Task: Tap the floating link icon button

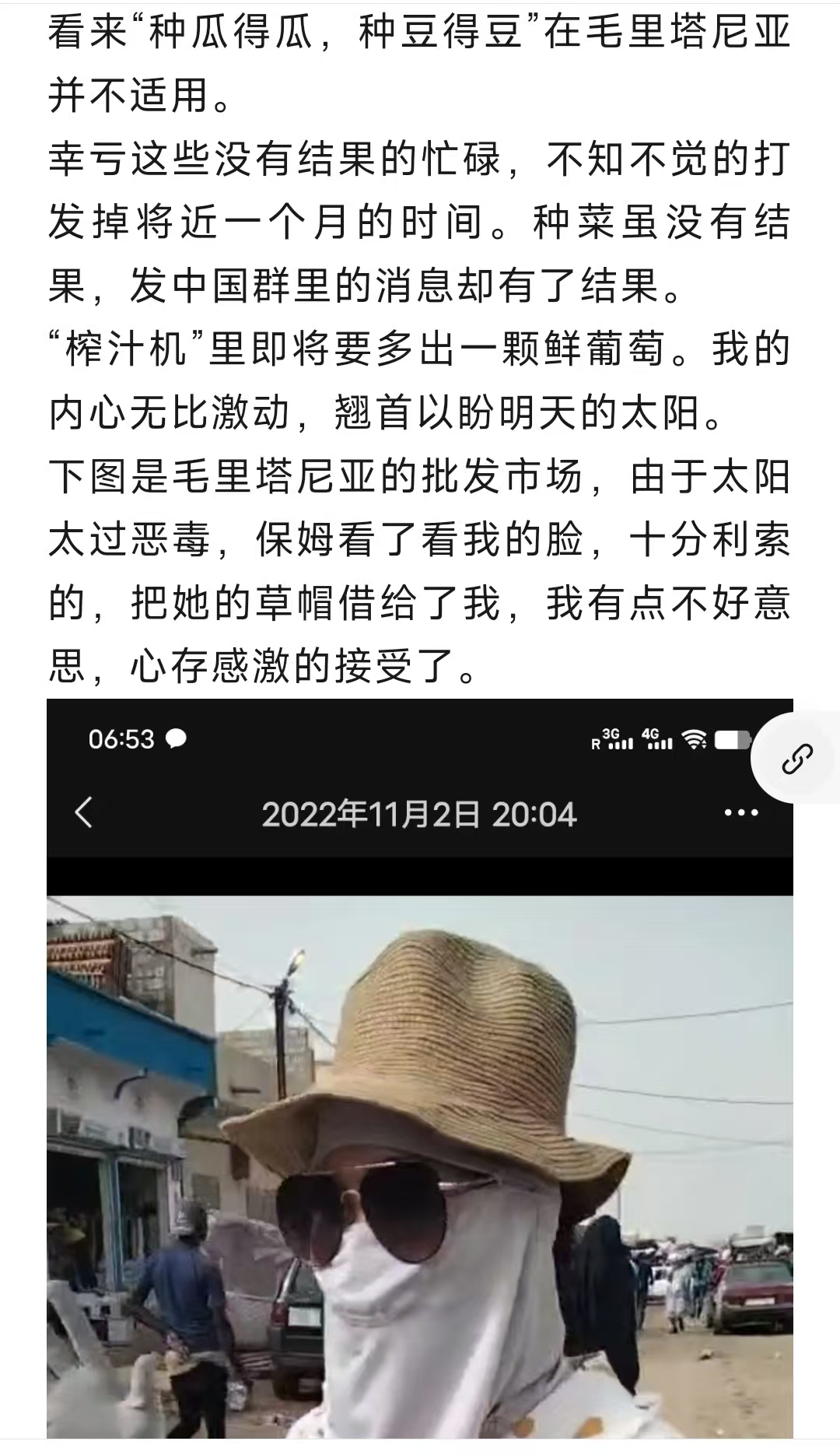Action: (x=796, y=759)
